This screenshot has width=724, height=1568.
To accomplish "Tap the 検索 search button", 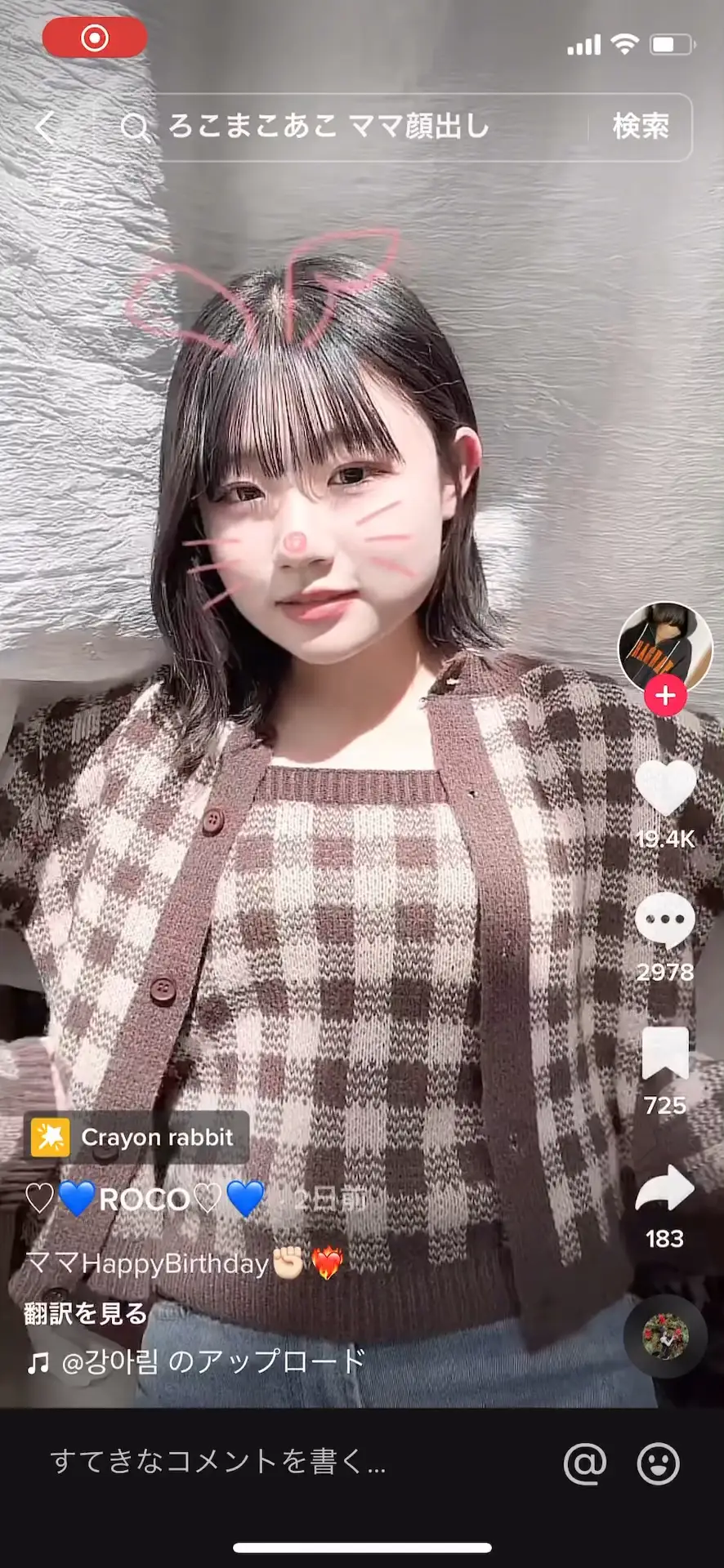I will tap(641, 127).
